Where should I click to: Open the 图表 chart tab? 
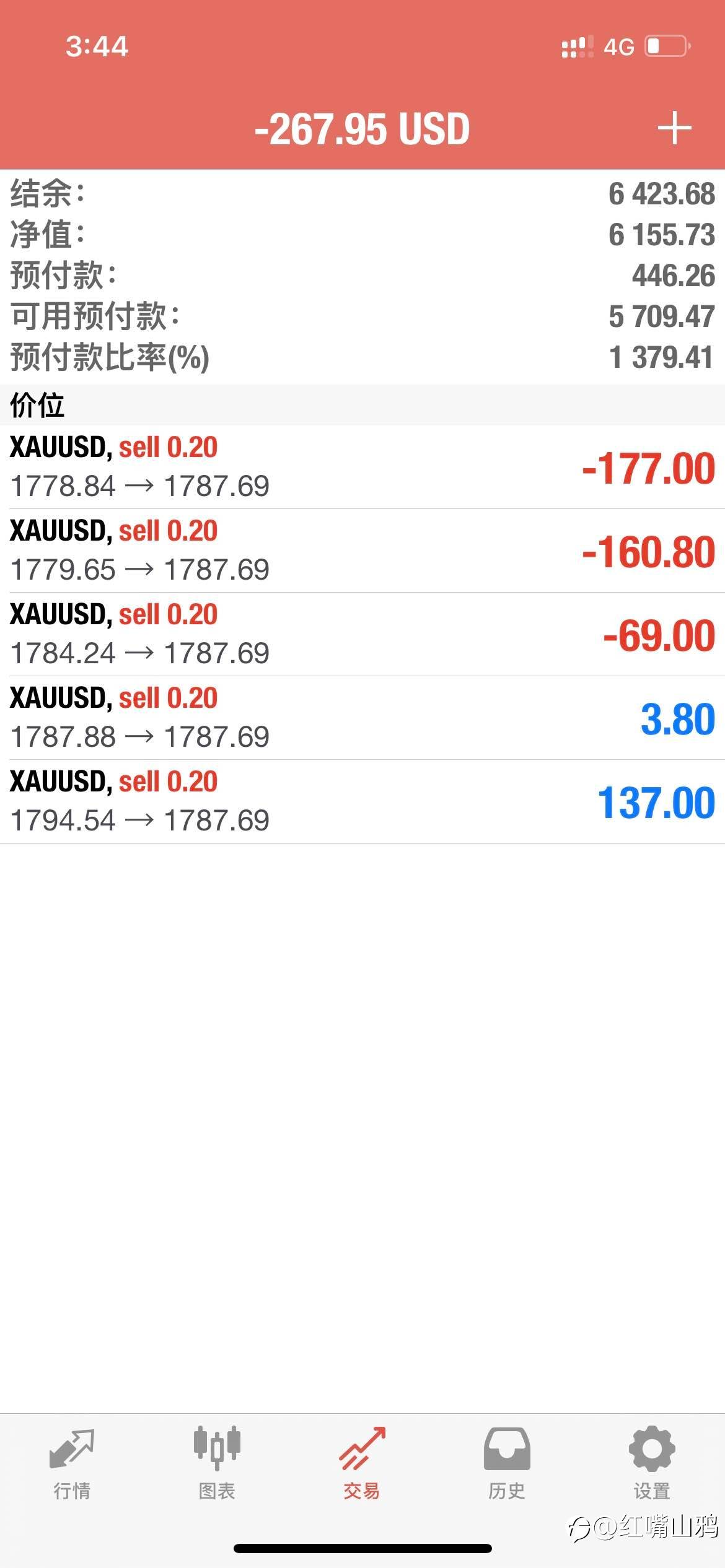[x=217, y=1464]
